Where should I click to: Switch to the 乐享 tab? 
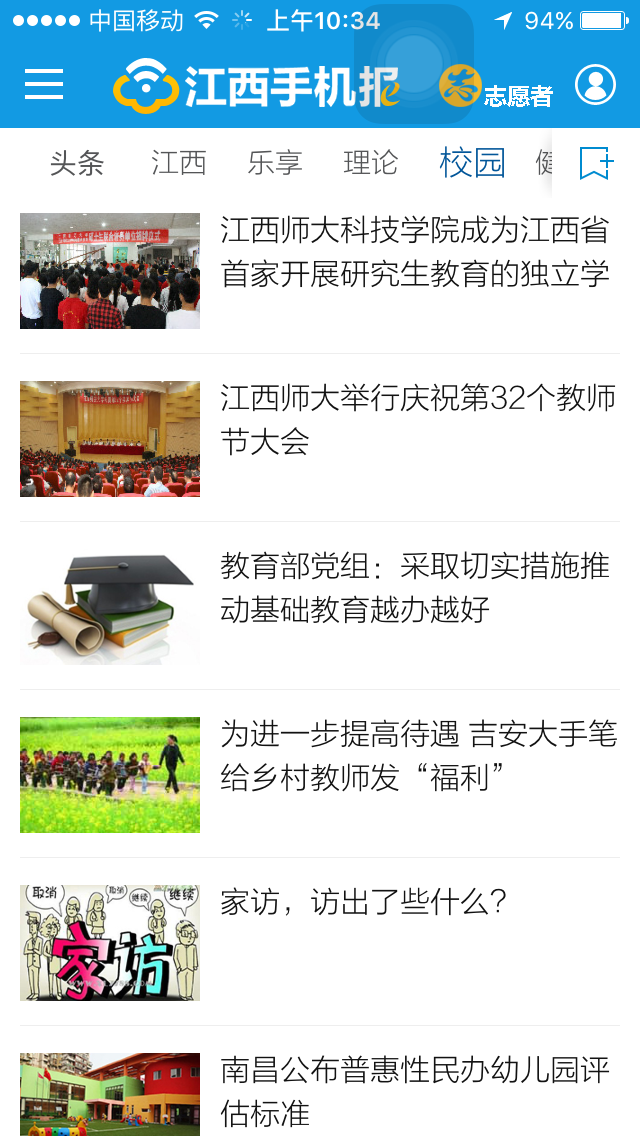275,163
